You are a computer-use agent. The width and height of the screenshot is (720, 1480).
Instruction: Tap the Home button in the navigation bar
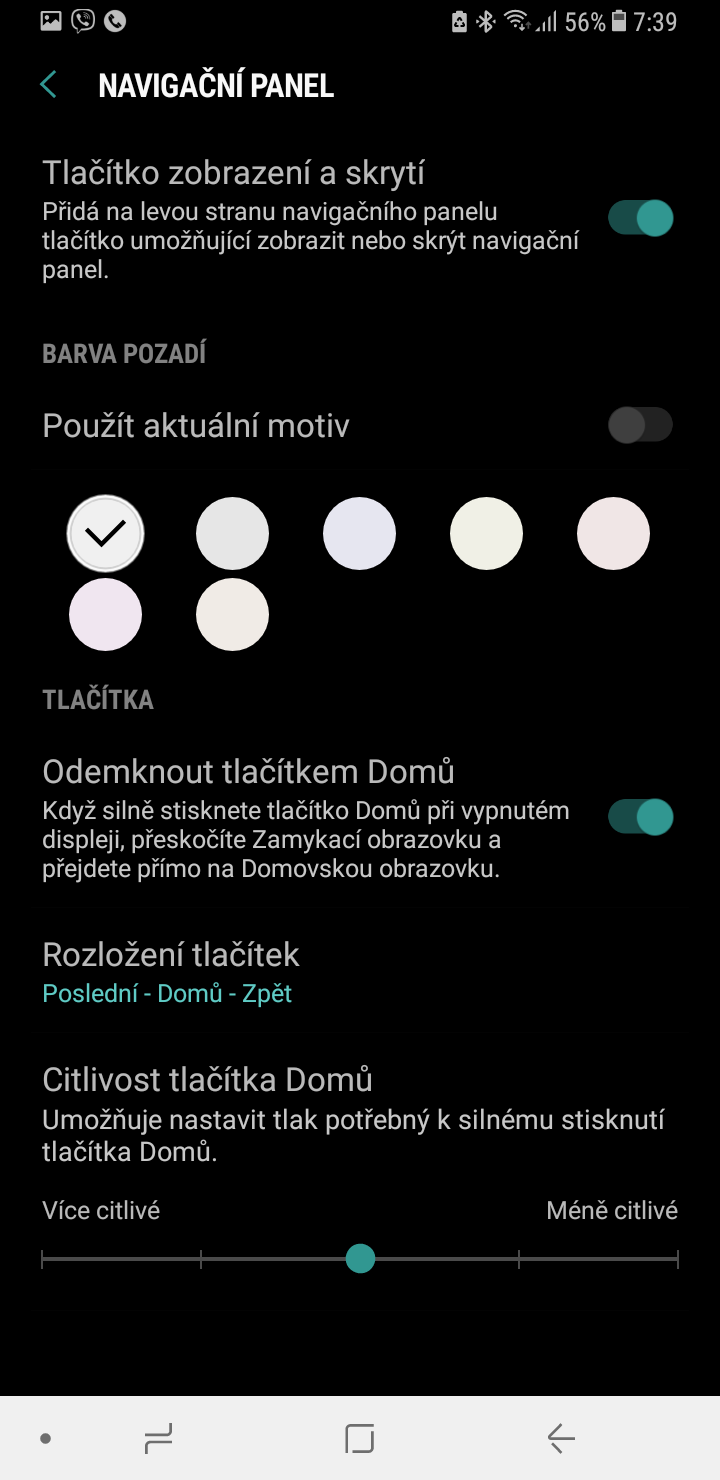[x=360, y=1440]
